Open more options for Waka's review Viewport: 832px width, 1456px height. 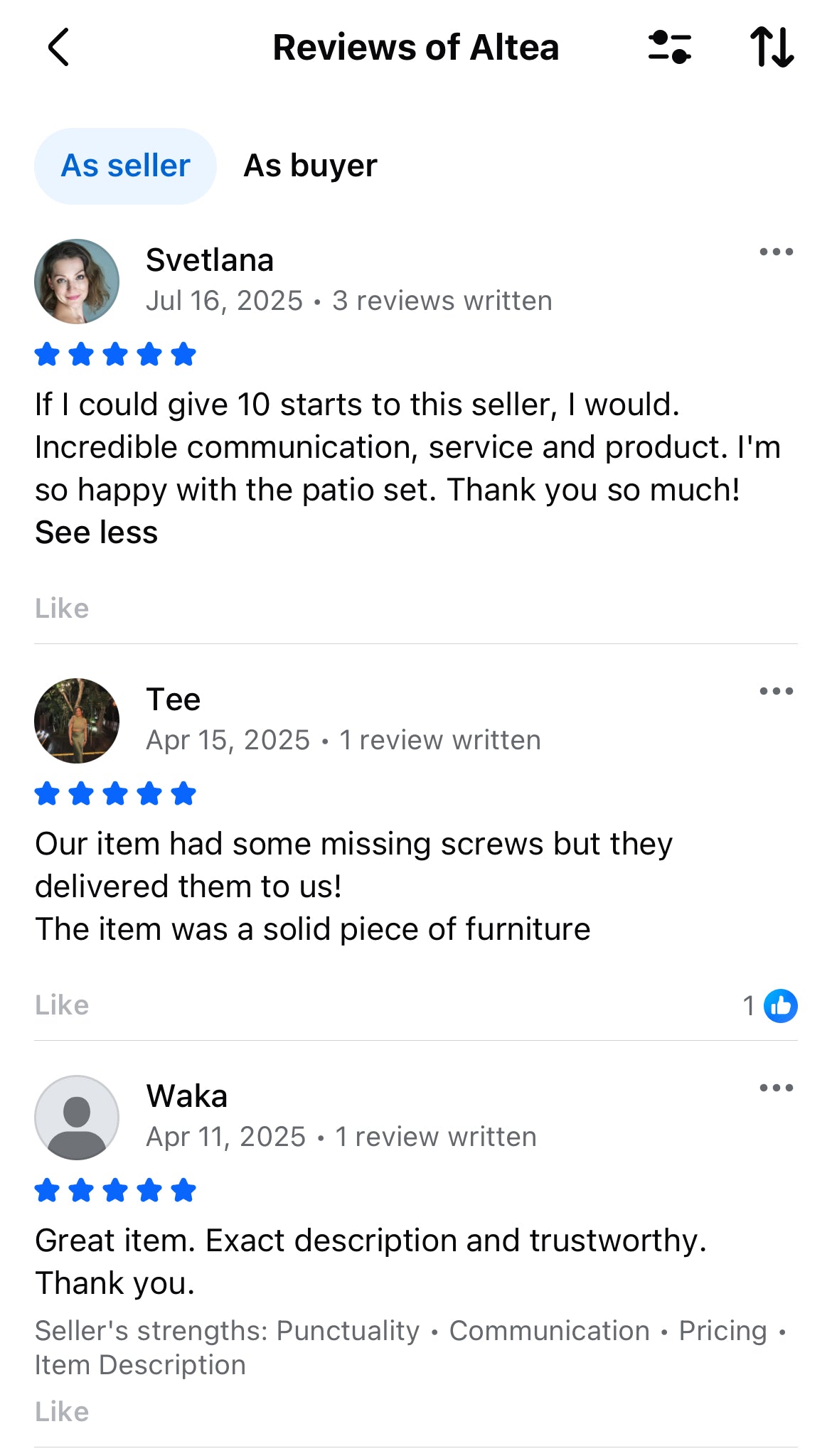(x=776, y=1088)
